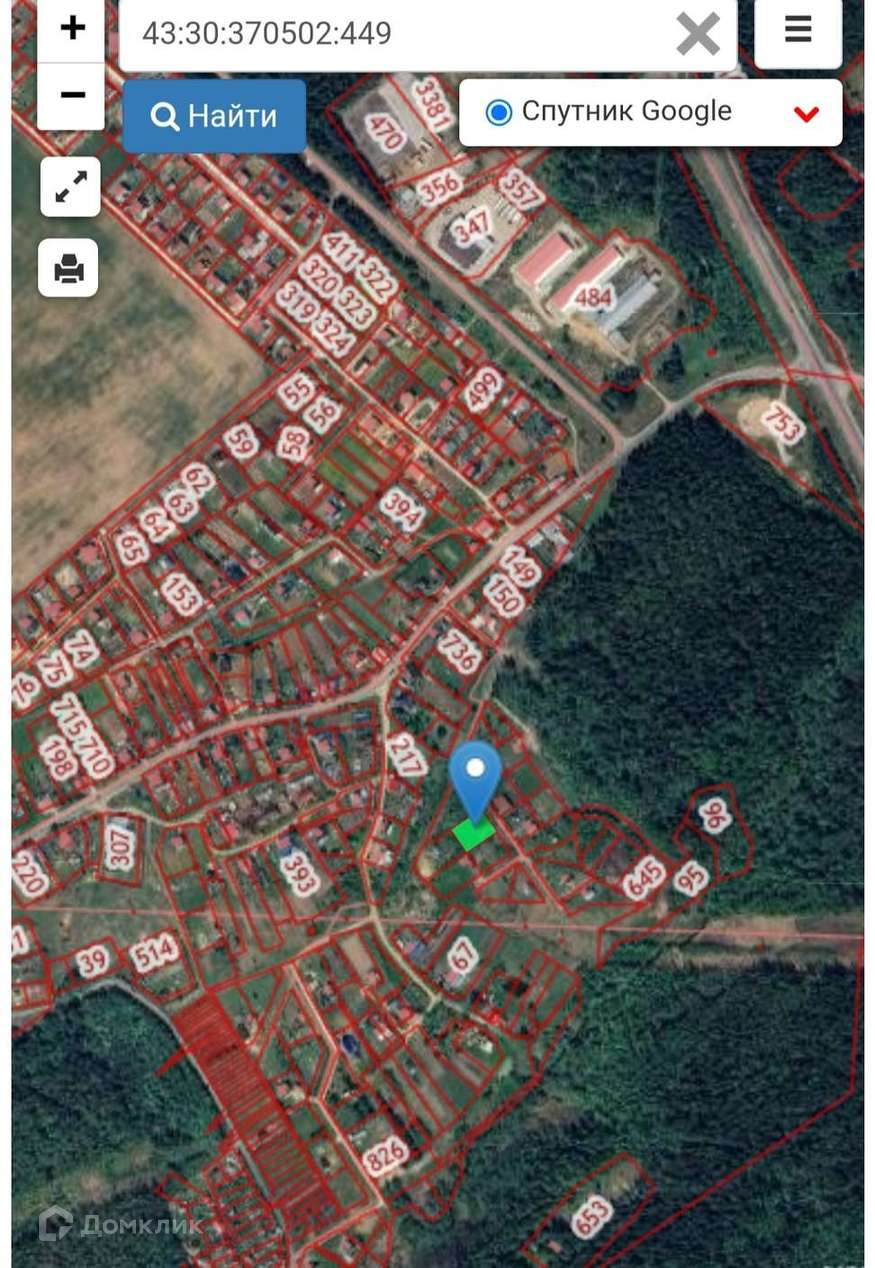Expand the Спутник Google layer dropdown

806,113
